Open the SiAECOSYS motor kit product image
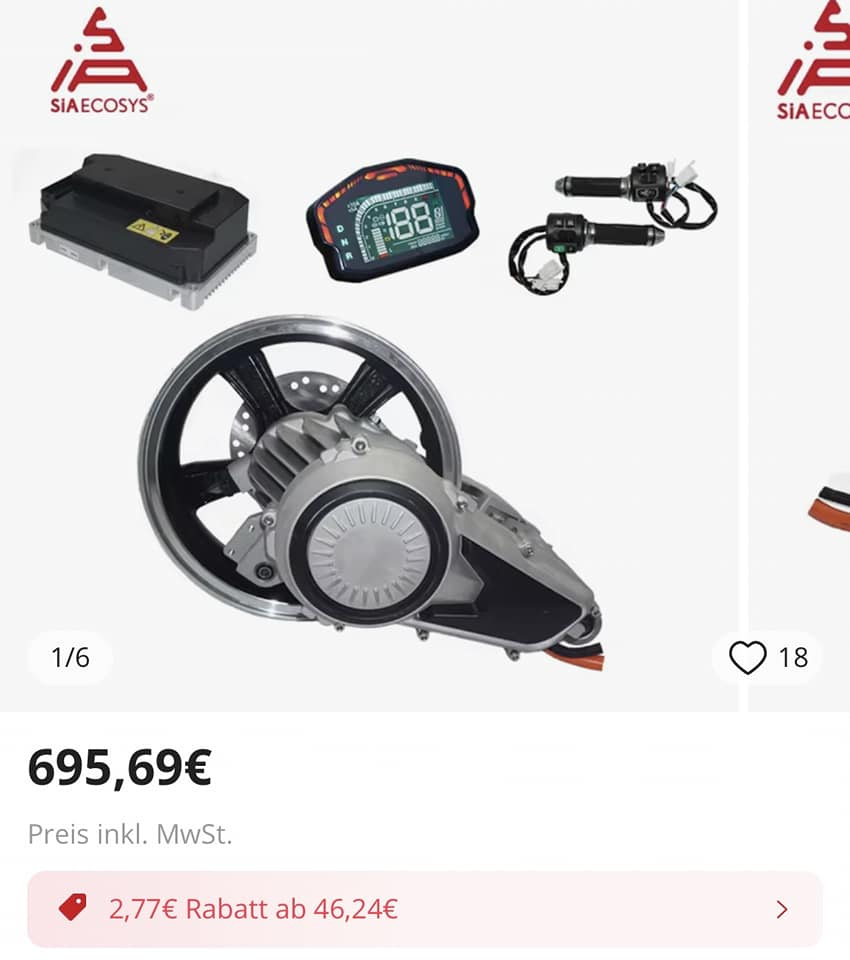The height and width of the screenshot is (960, 850). click(370, 400)
